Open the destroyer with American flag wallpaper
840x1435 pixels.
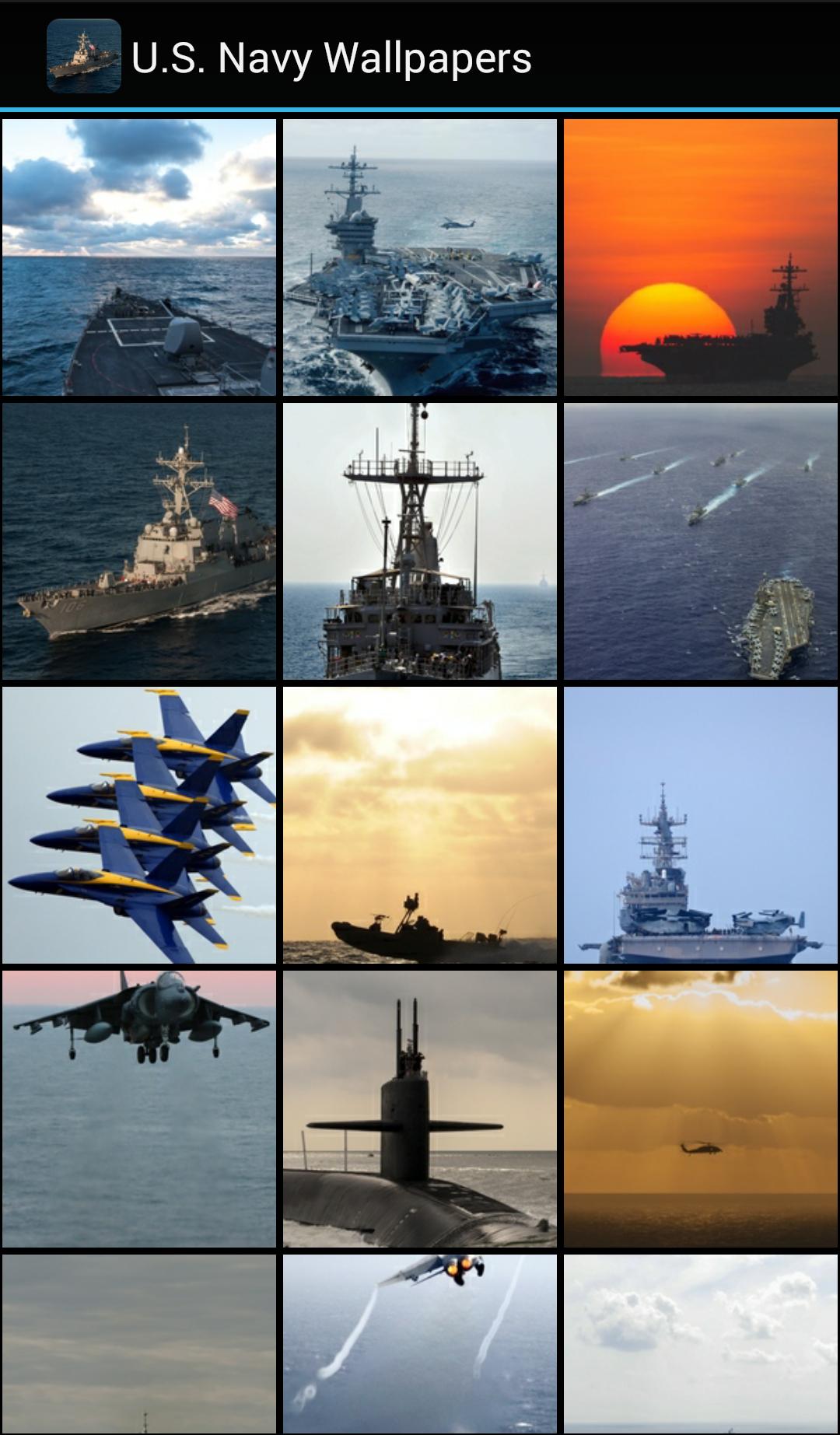pos(139,541)
